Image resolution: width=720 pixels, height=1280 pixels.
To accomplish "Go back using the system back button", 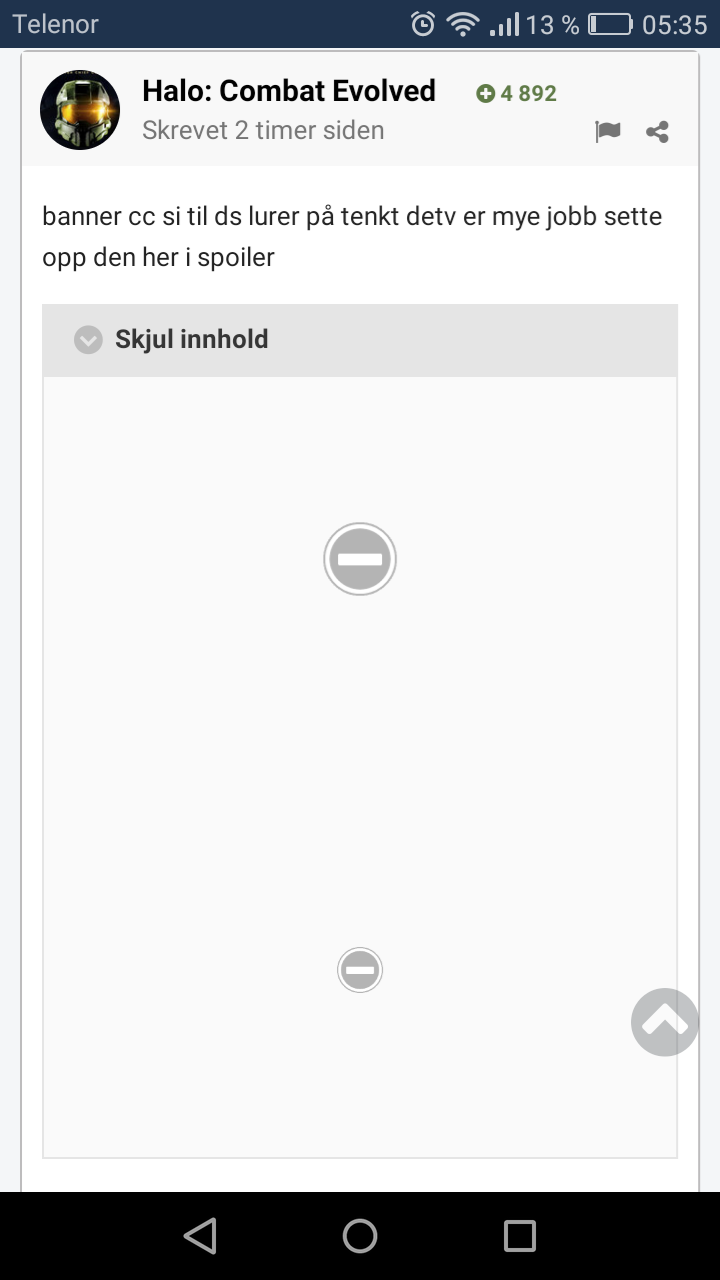I will click(x=200, y=1236).
